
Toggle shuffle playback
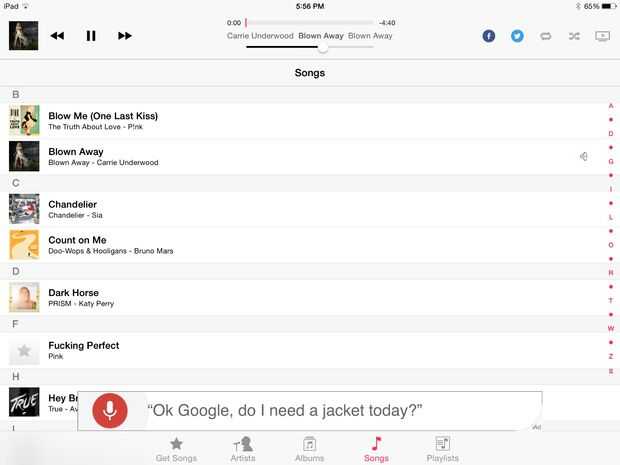click(574, 36)
